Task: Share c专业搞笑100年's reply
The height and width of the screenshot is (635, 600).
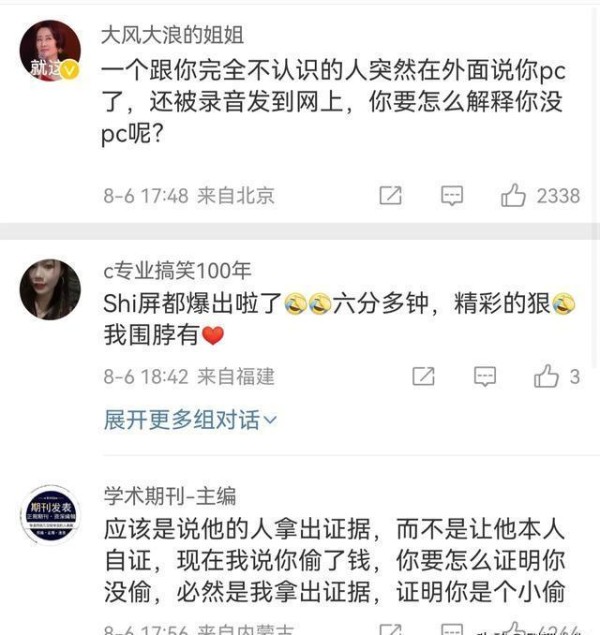Action: pos(424,376)
